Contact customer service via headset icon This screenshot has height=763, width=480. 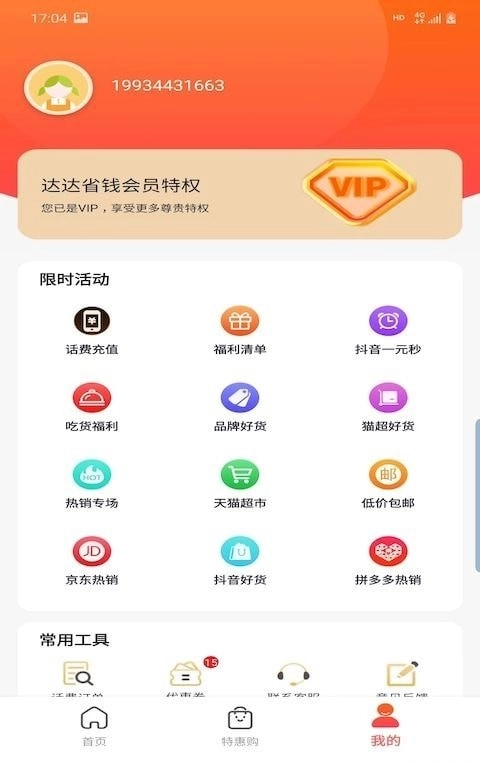pos(294,677)
